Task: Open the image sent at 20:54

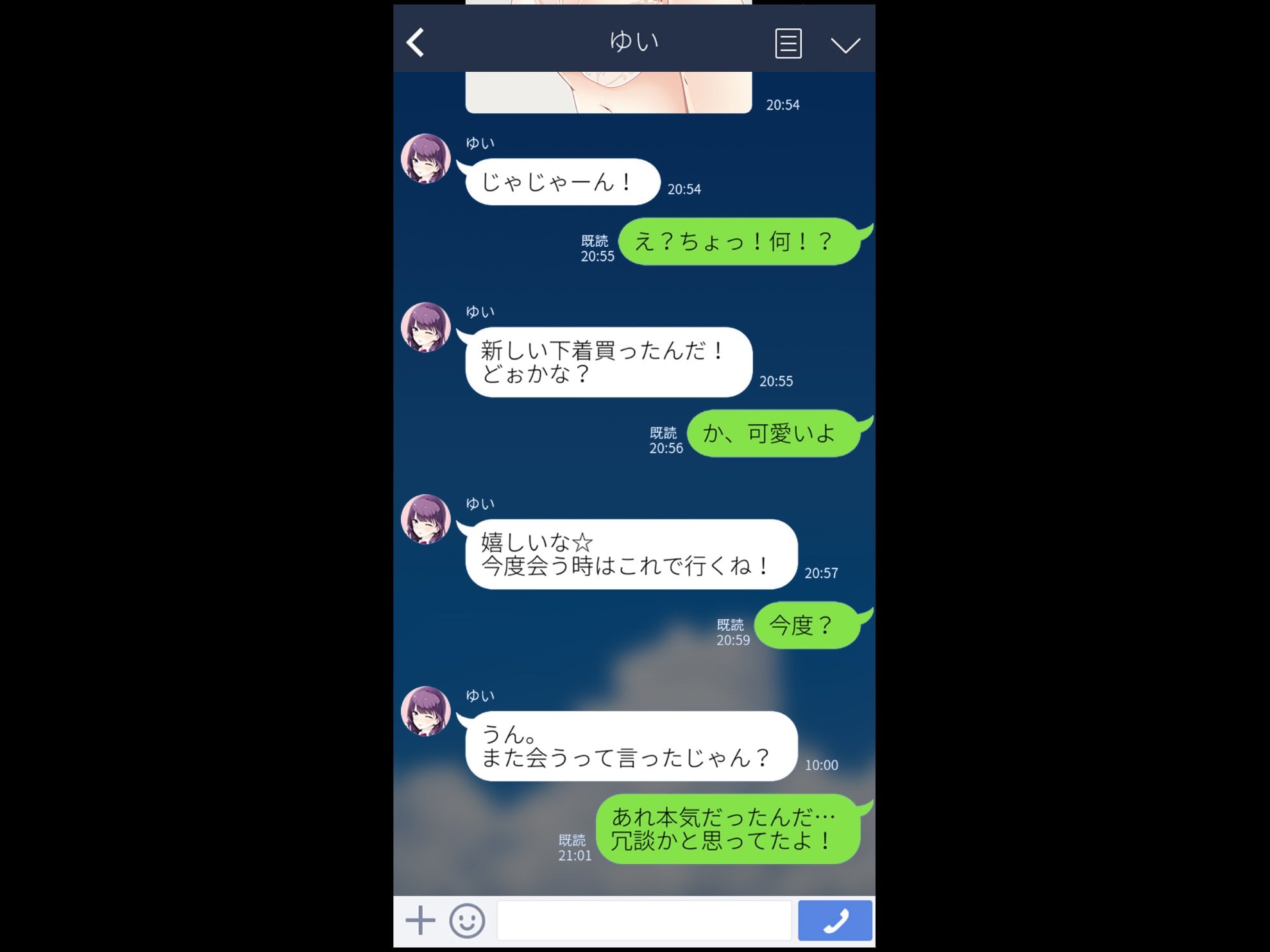Action: coord(608,92)
